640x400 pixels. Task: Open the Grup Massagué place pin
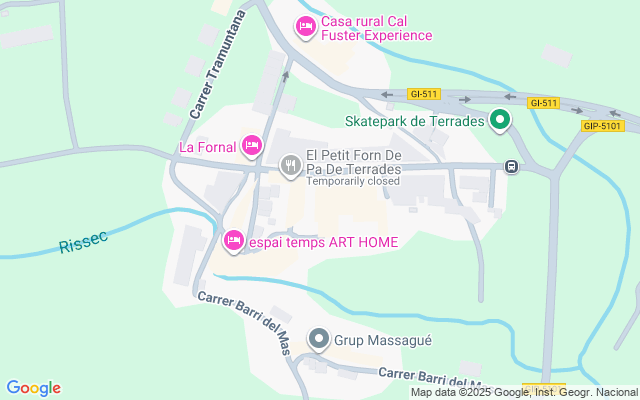[319, 340]
